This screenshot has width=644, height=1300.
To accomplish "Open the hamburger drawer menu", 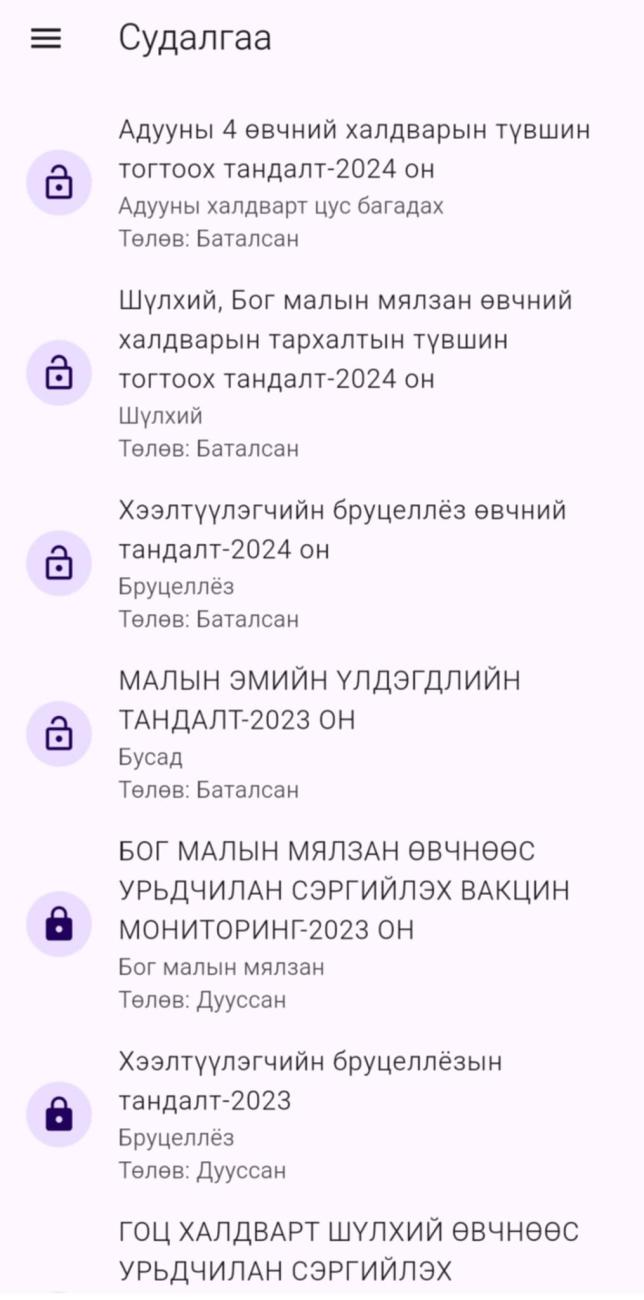I will (x=46, y=39).
